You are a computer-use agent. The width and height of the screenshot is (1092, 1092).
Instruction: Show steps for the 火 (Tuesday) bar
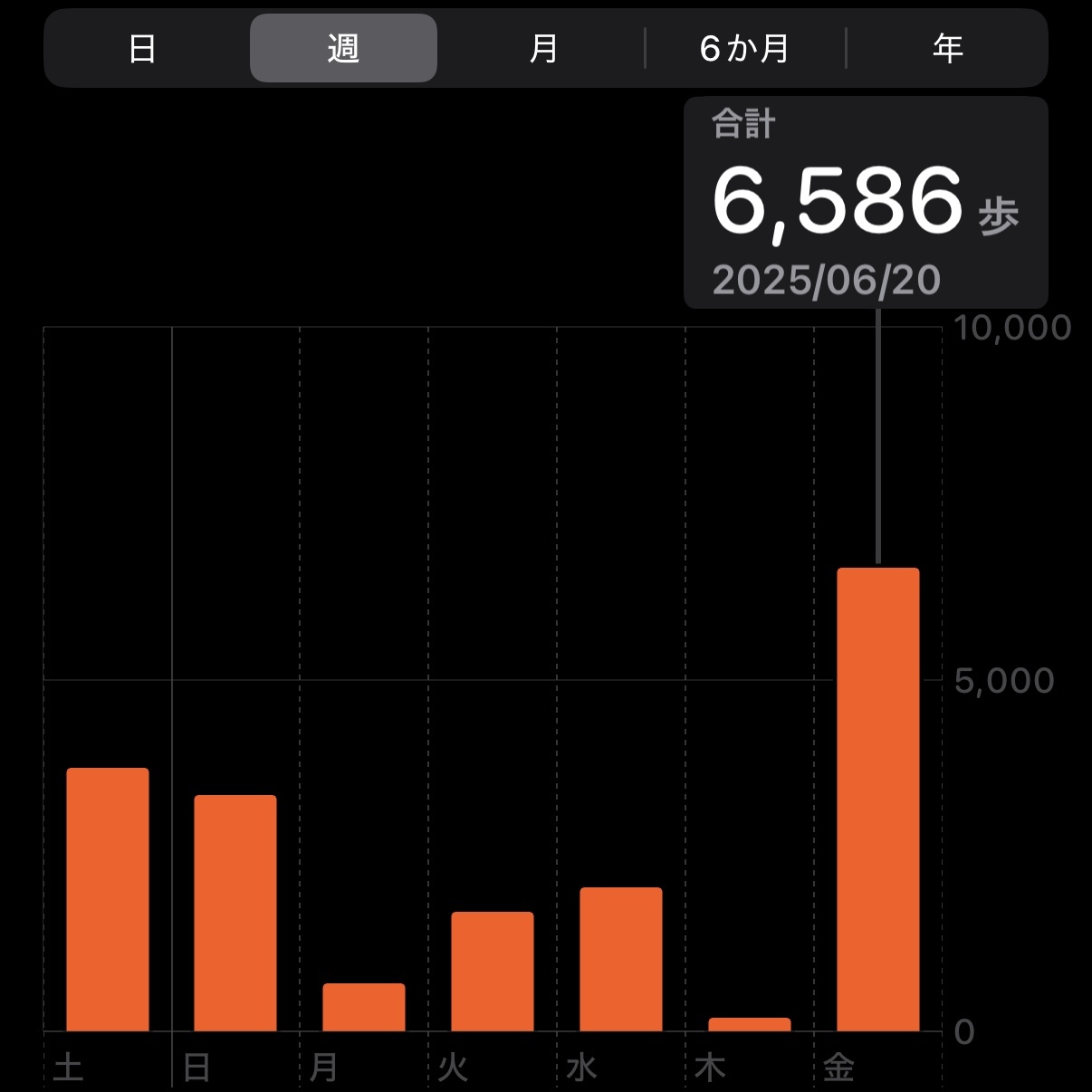(493, 971)
